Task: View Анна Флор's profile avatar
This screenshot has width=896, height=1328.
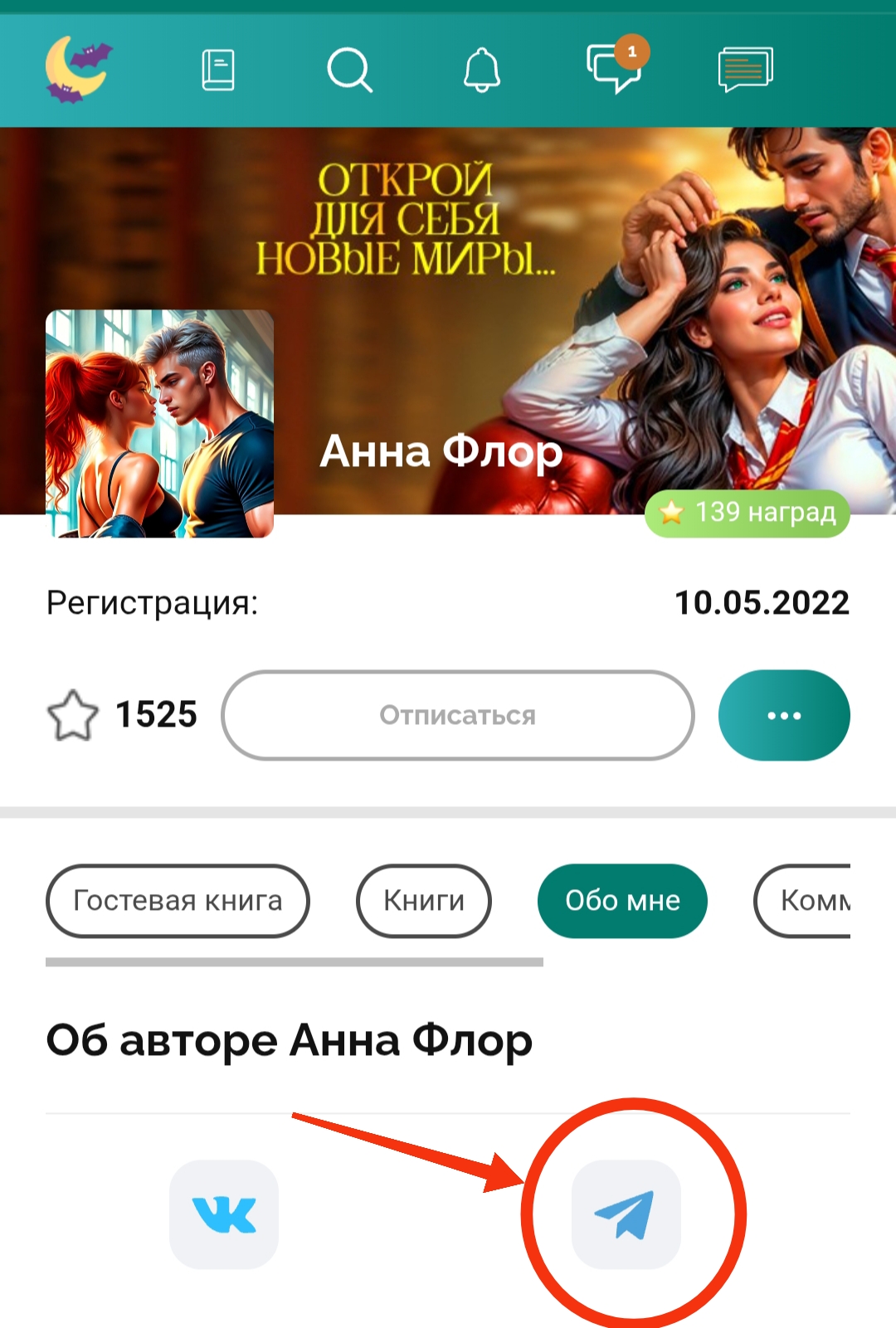Action: pyautogui.click(x=159, y=423)
